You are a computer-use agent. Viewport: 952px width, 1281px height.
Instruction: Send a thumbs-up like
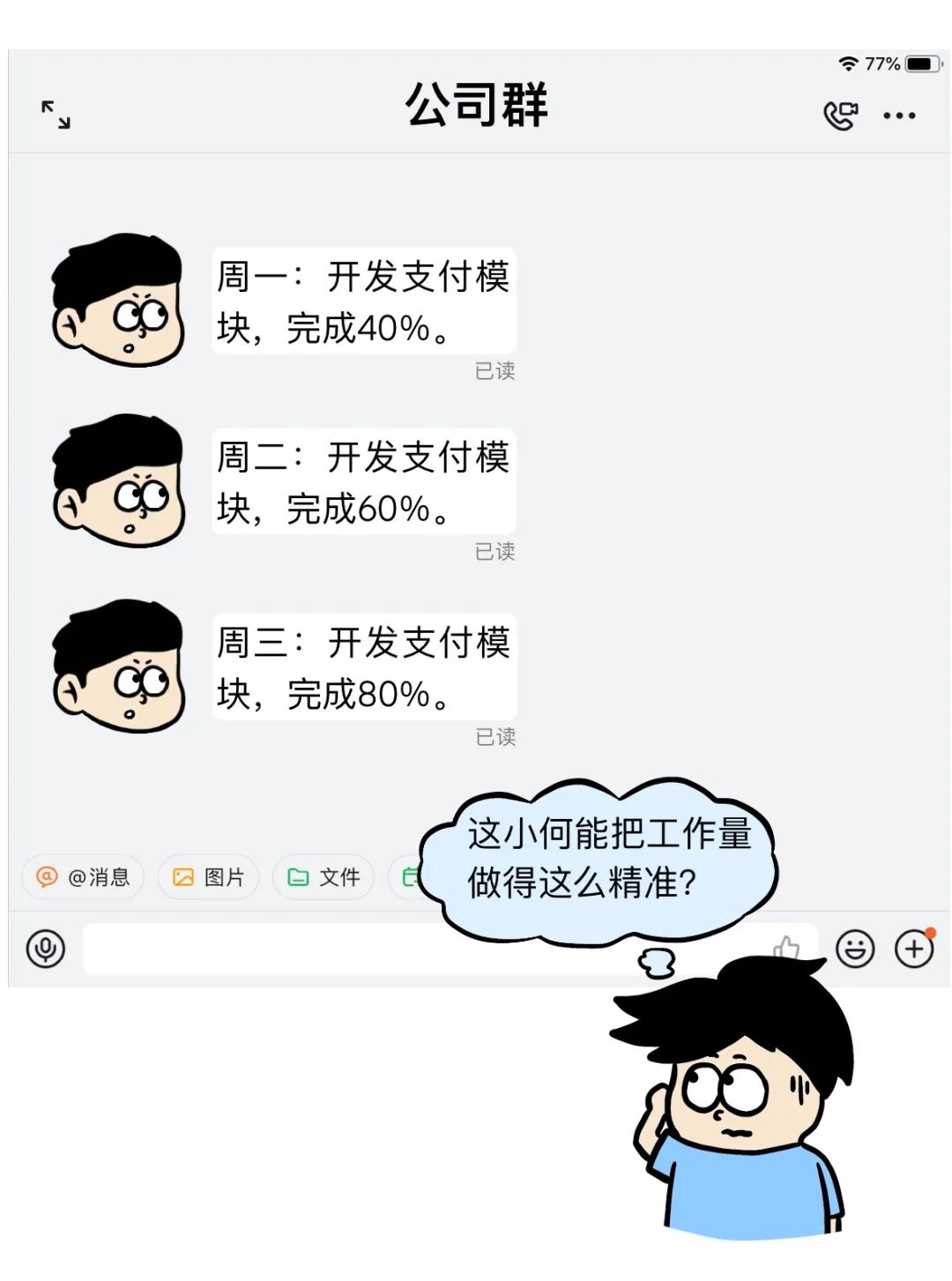pos(787,945)
